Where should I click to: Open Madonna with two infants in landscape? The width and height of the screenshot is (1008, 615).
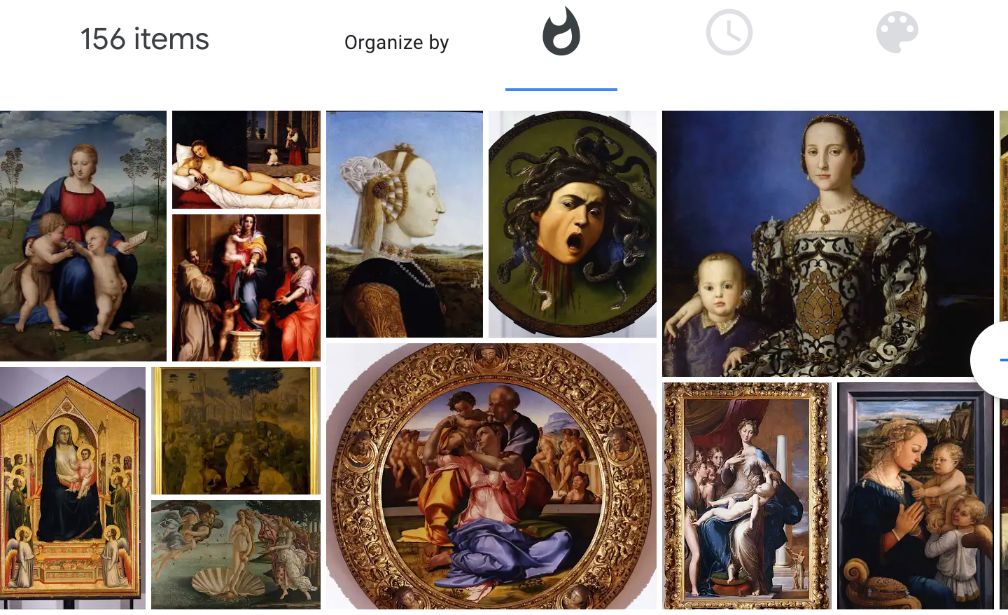tap(83, 235)
